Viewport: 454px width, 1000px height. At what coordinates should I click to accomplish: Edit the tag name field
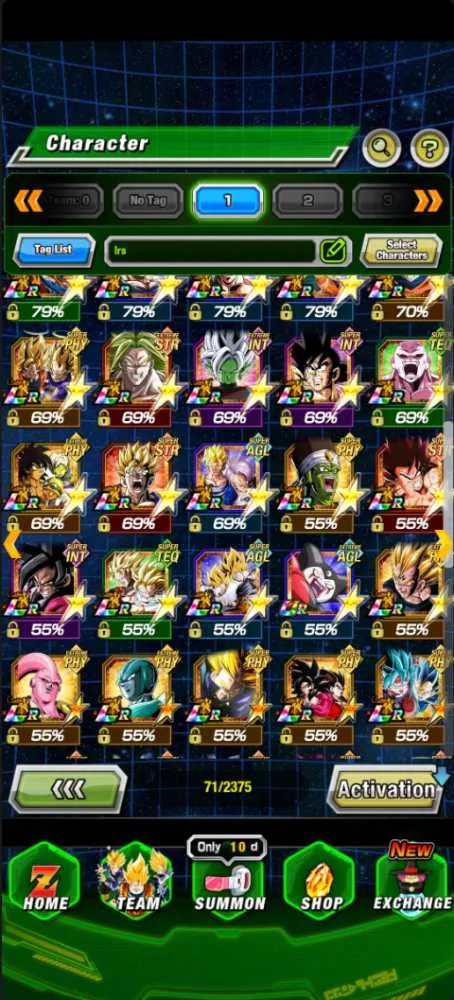pyautogui.click(x=228, y=251)
